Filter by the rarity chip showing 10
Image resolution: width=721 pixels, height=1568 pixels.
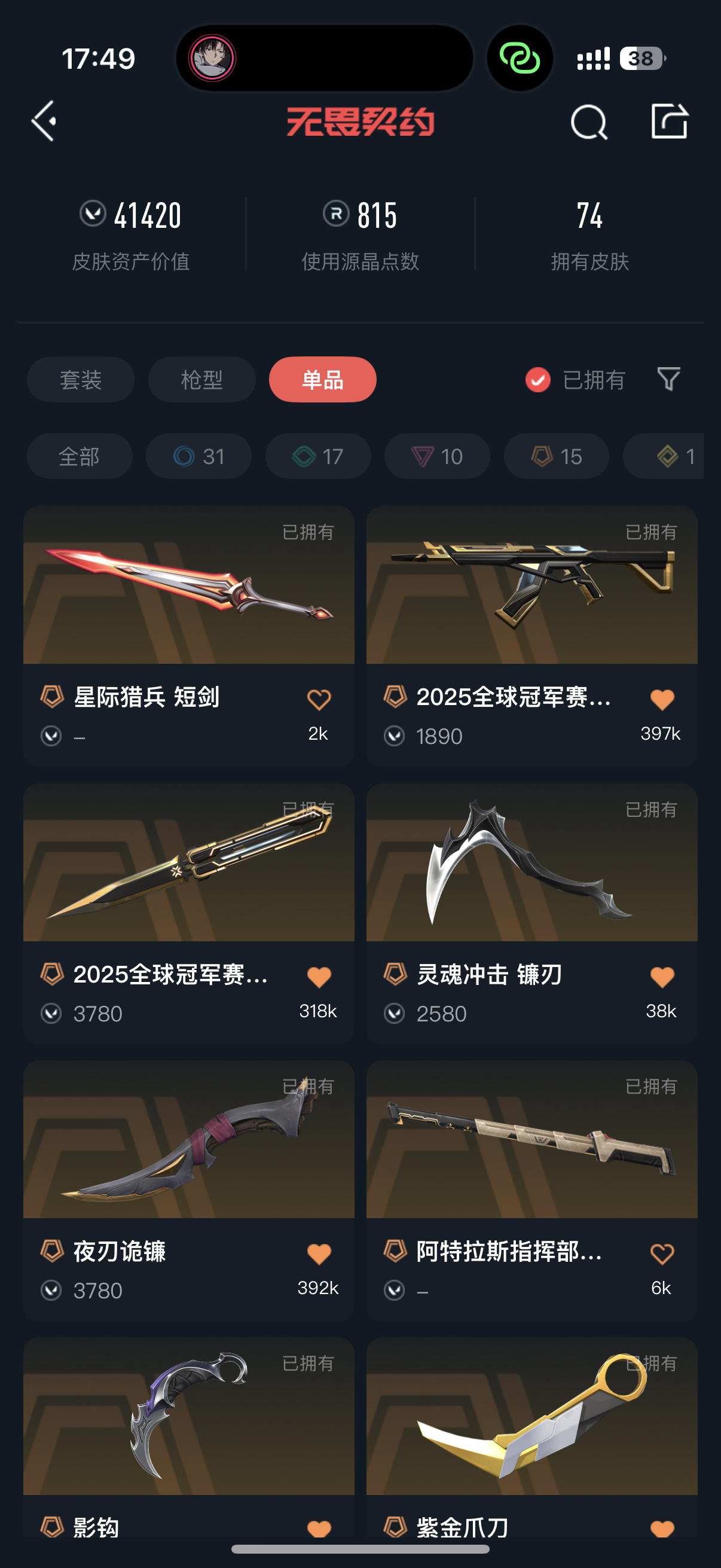[x=437, y=456]
